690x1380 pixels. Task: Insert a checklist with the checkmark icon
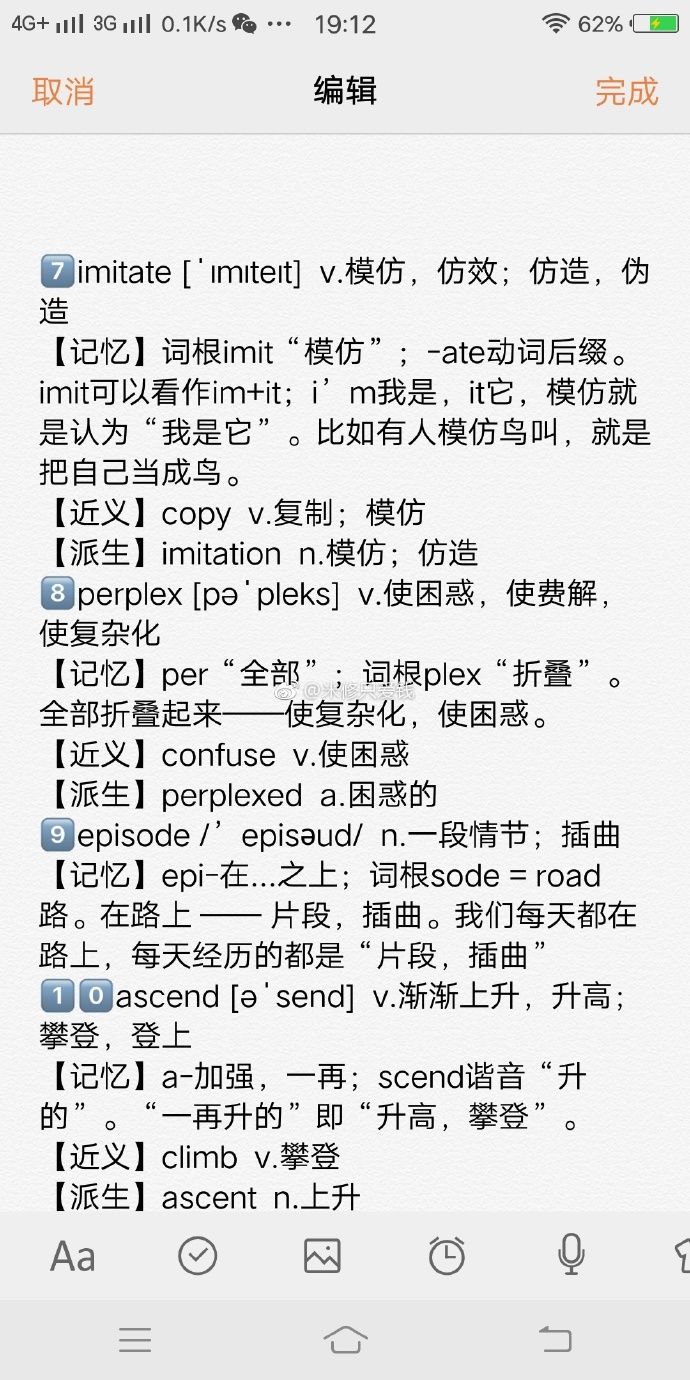(198, 1256)
